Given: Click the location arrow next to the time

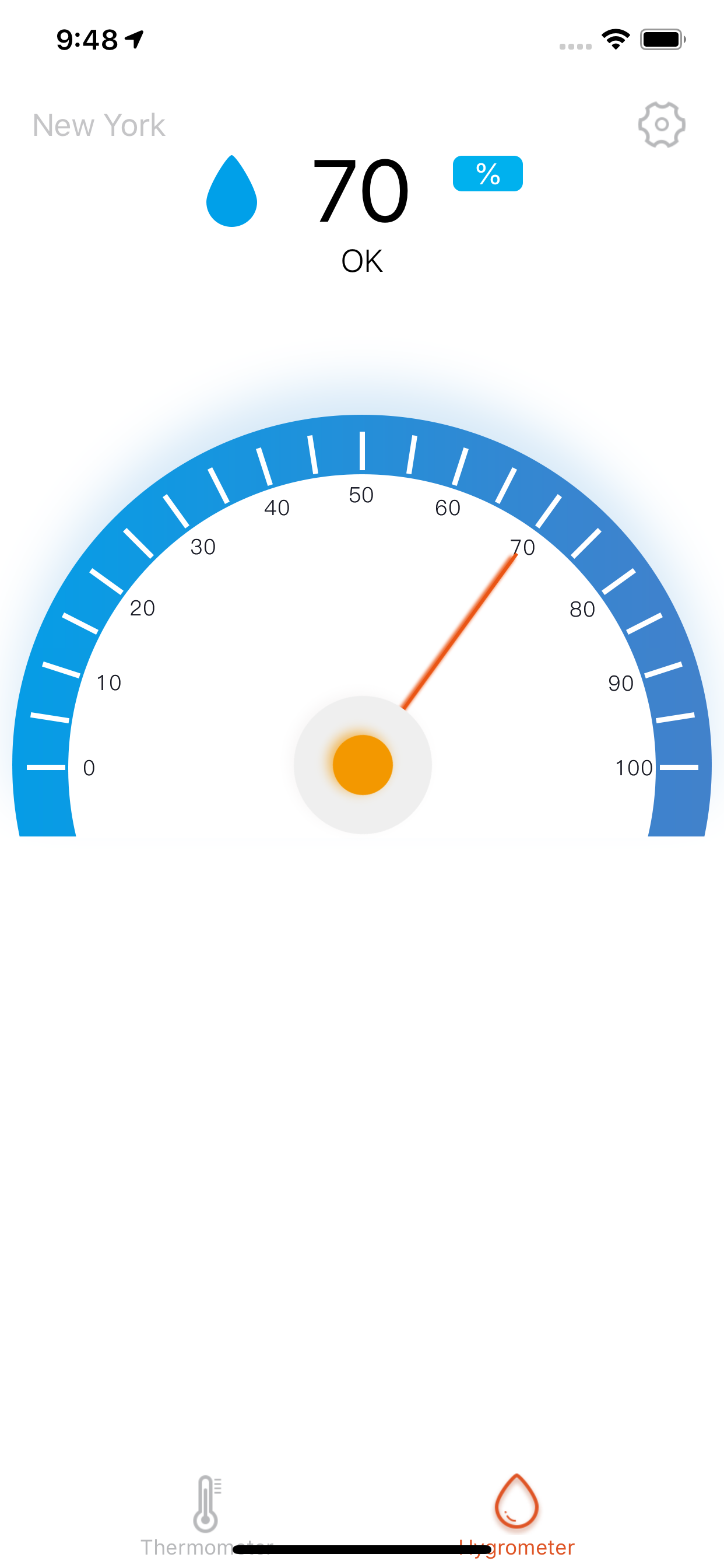Looking at the screenshot, I should click(133, 38).
